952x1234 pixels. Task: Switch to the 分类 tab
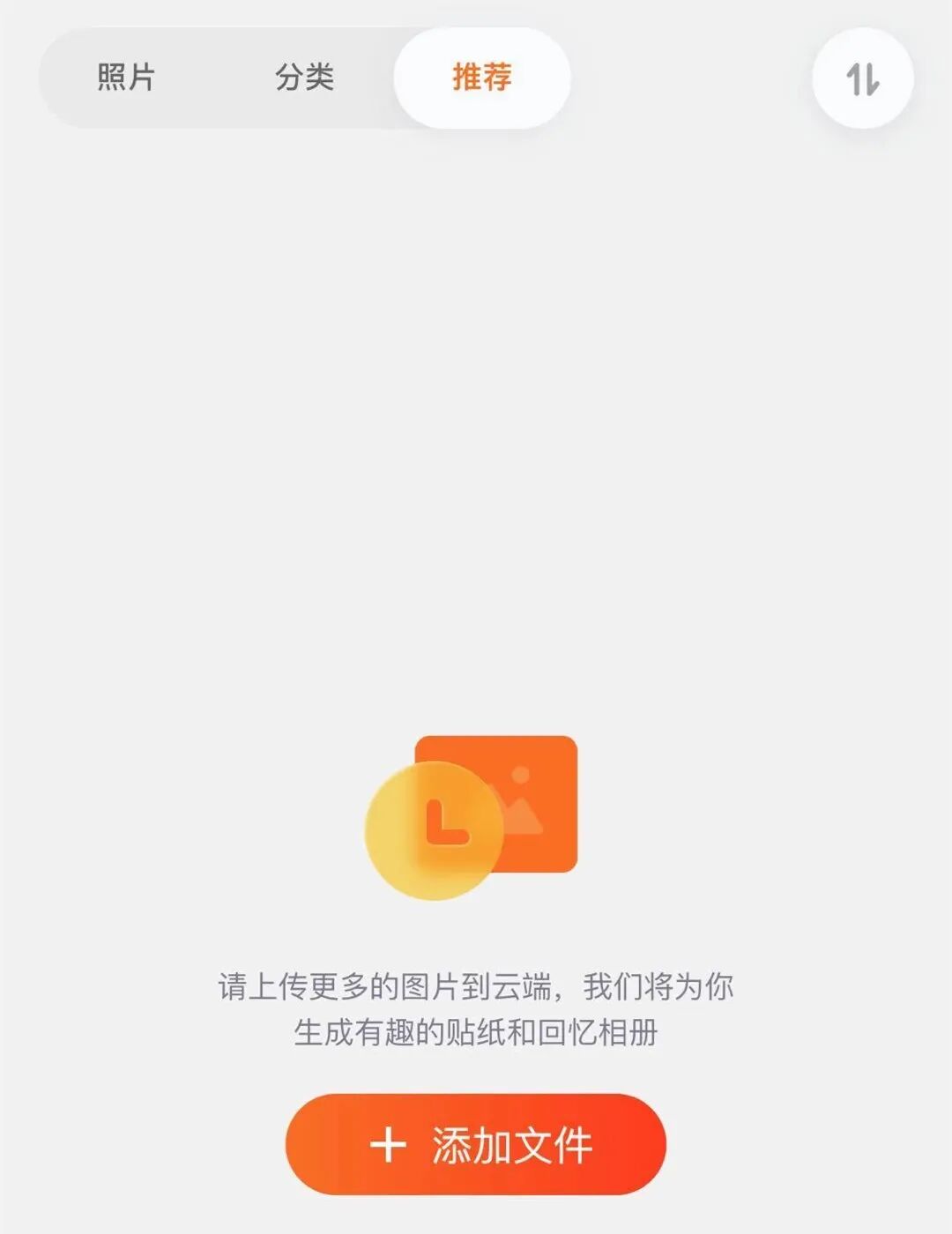[x=304, y=78]
